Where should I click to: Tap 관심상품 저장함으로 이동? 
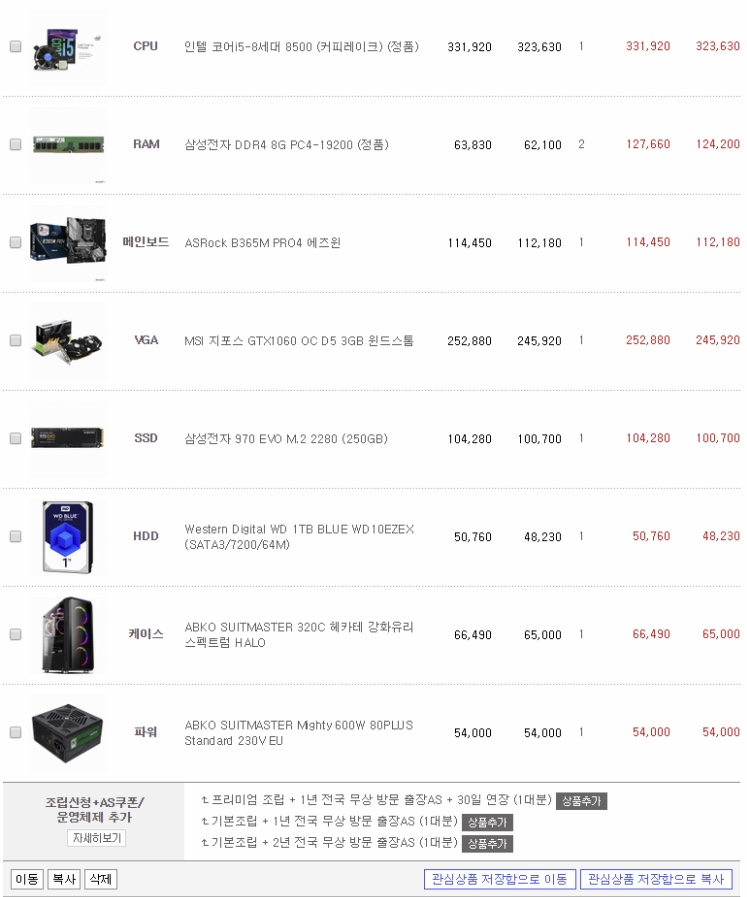[499, 879]
